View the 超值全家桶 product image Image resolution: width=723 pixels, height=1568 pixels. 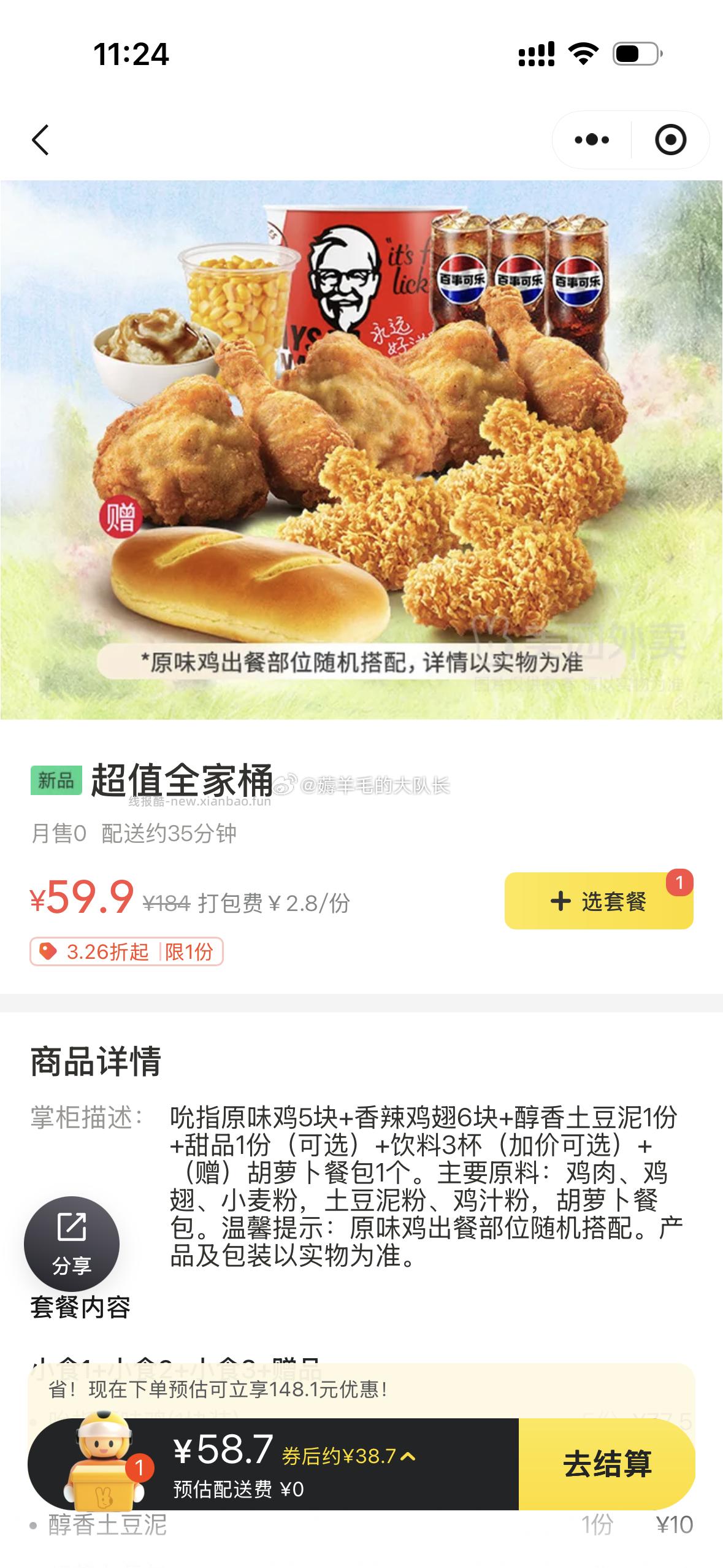[361, 449]
